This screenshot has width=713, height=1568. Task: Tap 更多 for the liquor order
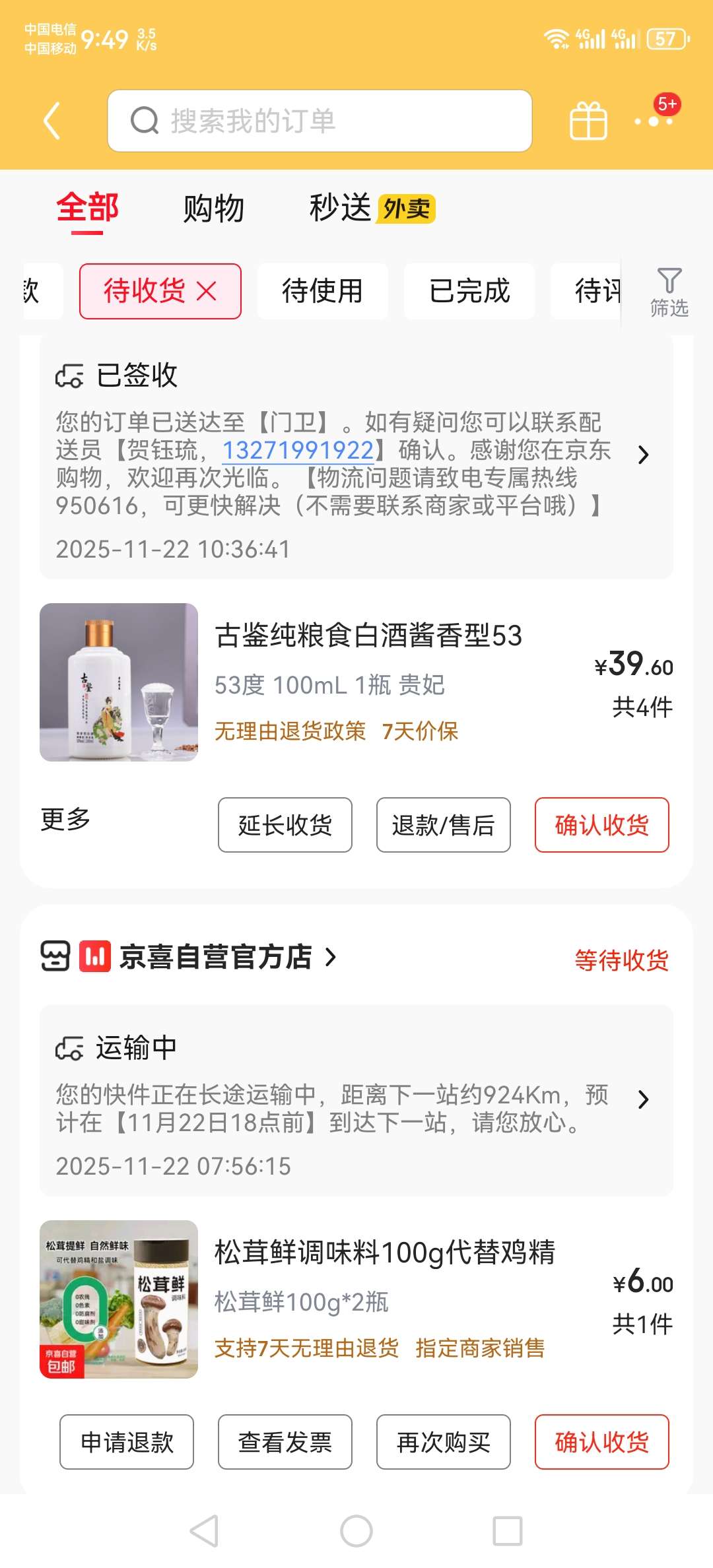(x=65, y=819)
